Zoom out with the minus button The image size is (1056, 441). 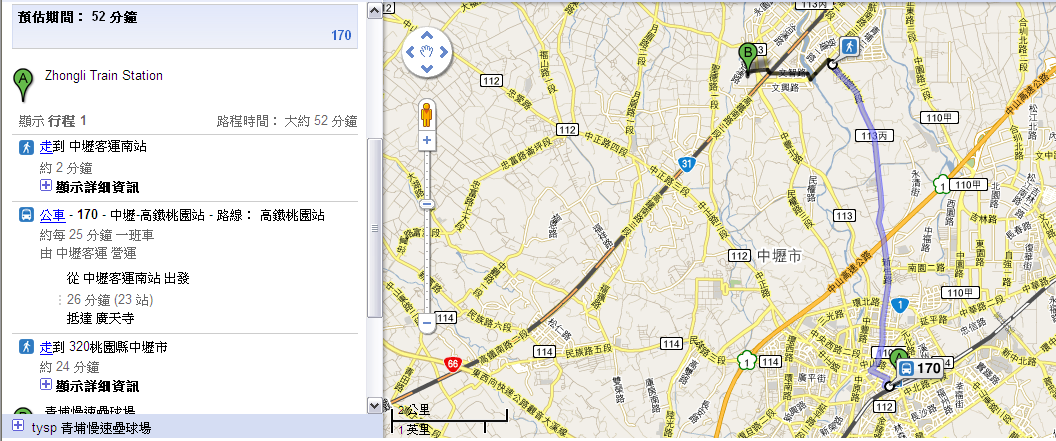pyautogui.click(x=427, y=323)
